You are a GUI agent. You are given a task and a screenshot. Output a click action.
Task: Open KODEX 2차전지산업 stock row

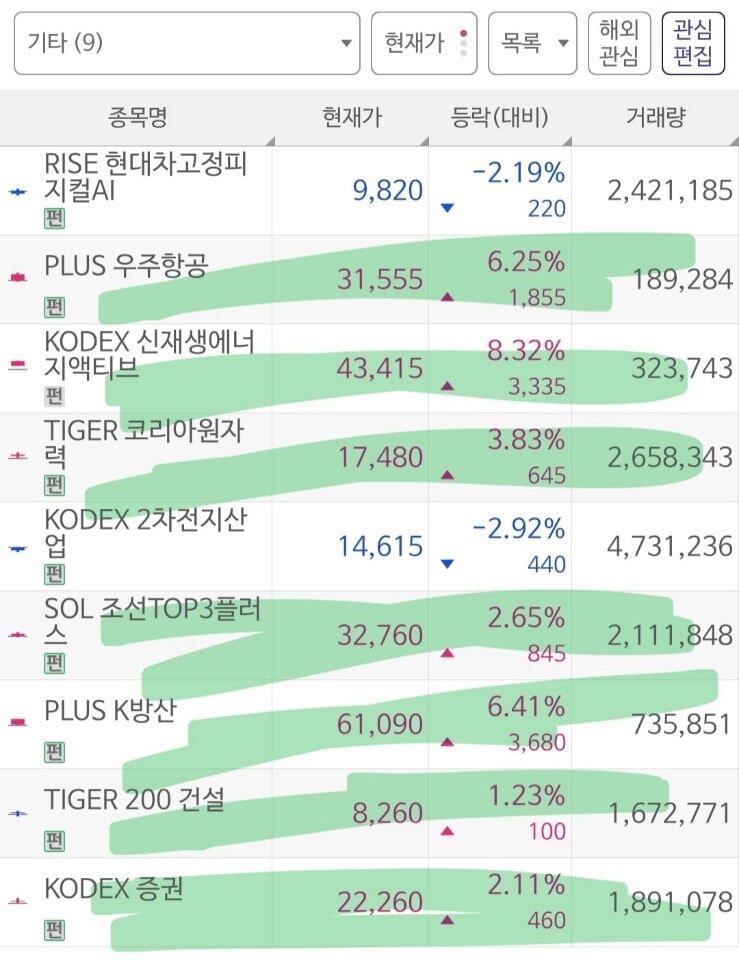[x=369, y=546]
